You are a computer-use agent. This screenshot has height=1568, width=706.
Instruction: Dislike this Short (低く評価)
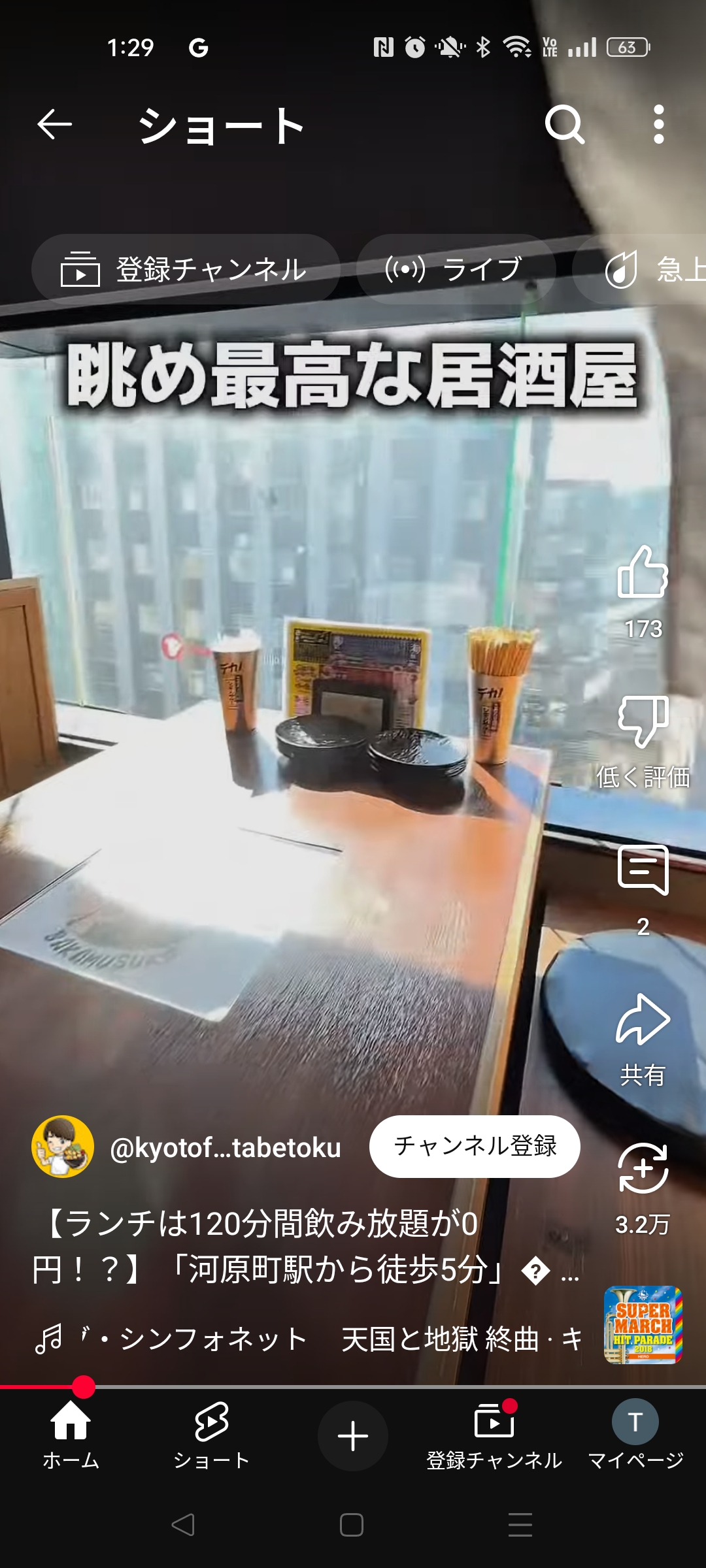(643, 721)
